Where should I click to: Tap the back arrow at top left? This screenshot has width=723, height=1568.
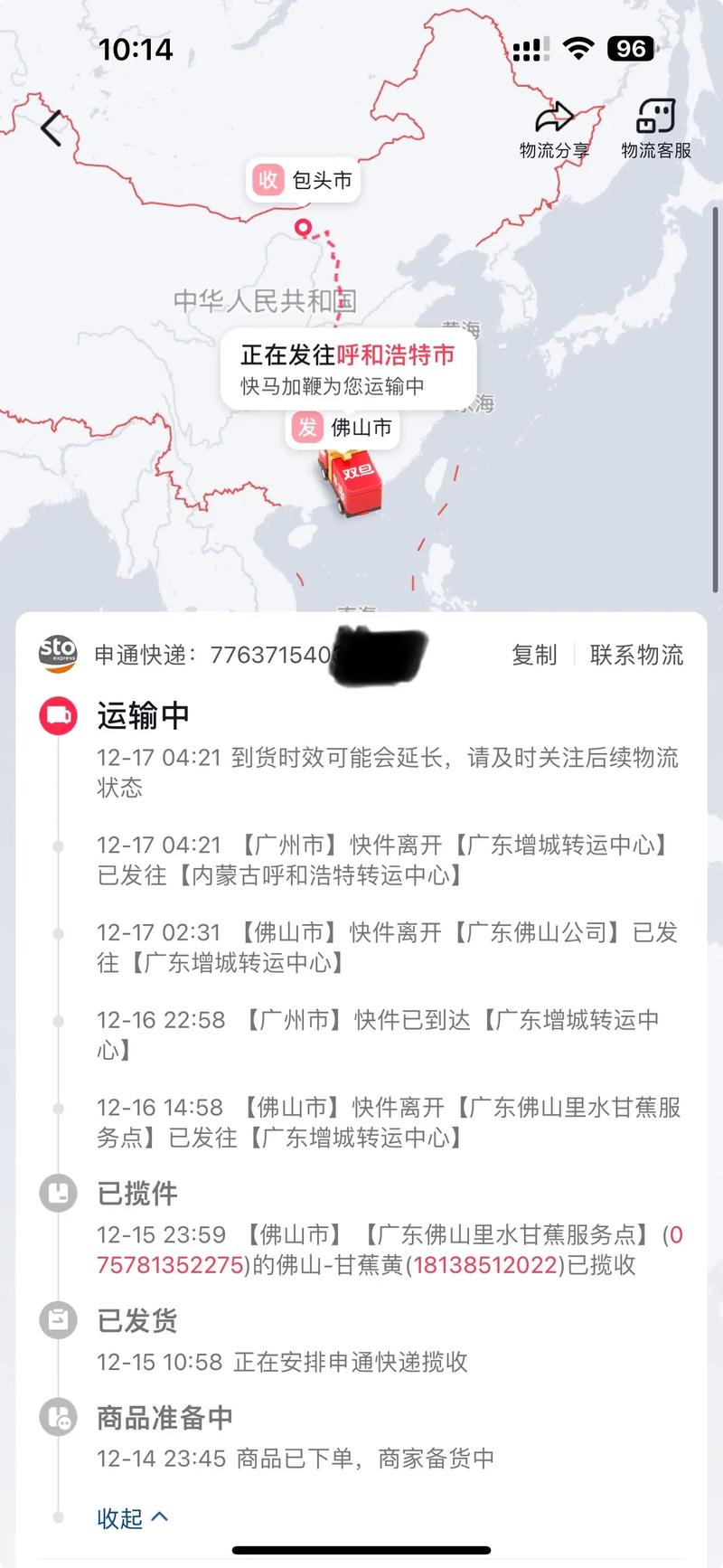52,127
